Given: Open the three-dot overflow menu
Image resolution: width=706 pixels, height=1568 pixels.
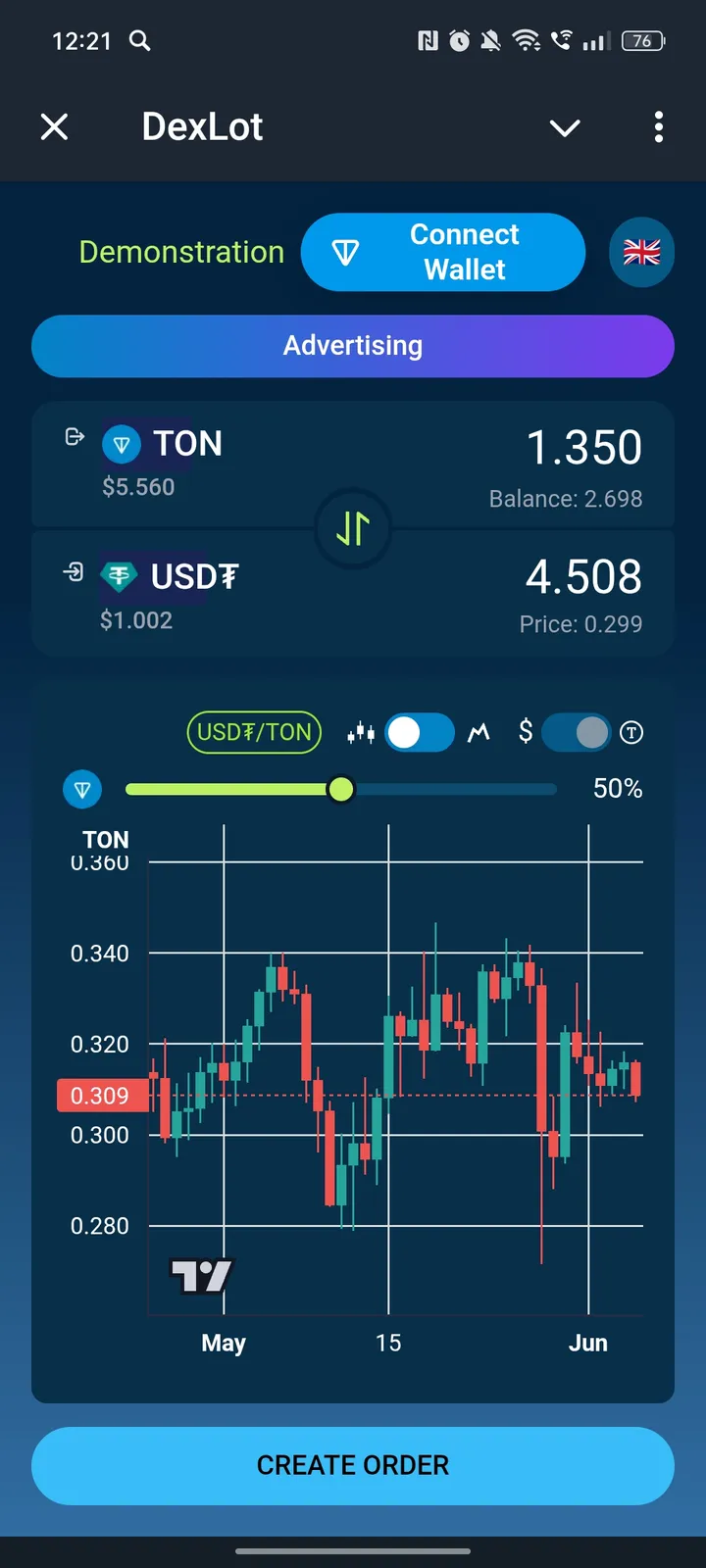Looking at the screenshot, I should (658, 126).
